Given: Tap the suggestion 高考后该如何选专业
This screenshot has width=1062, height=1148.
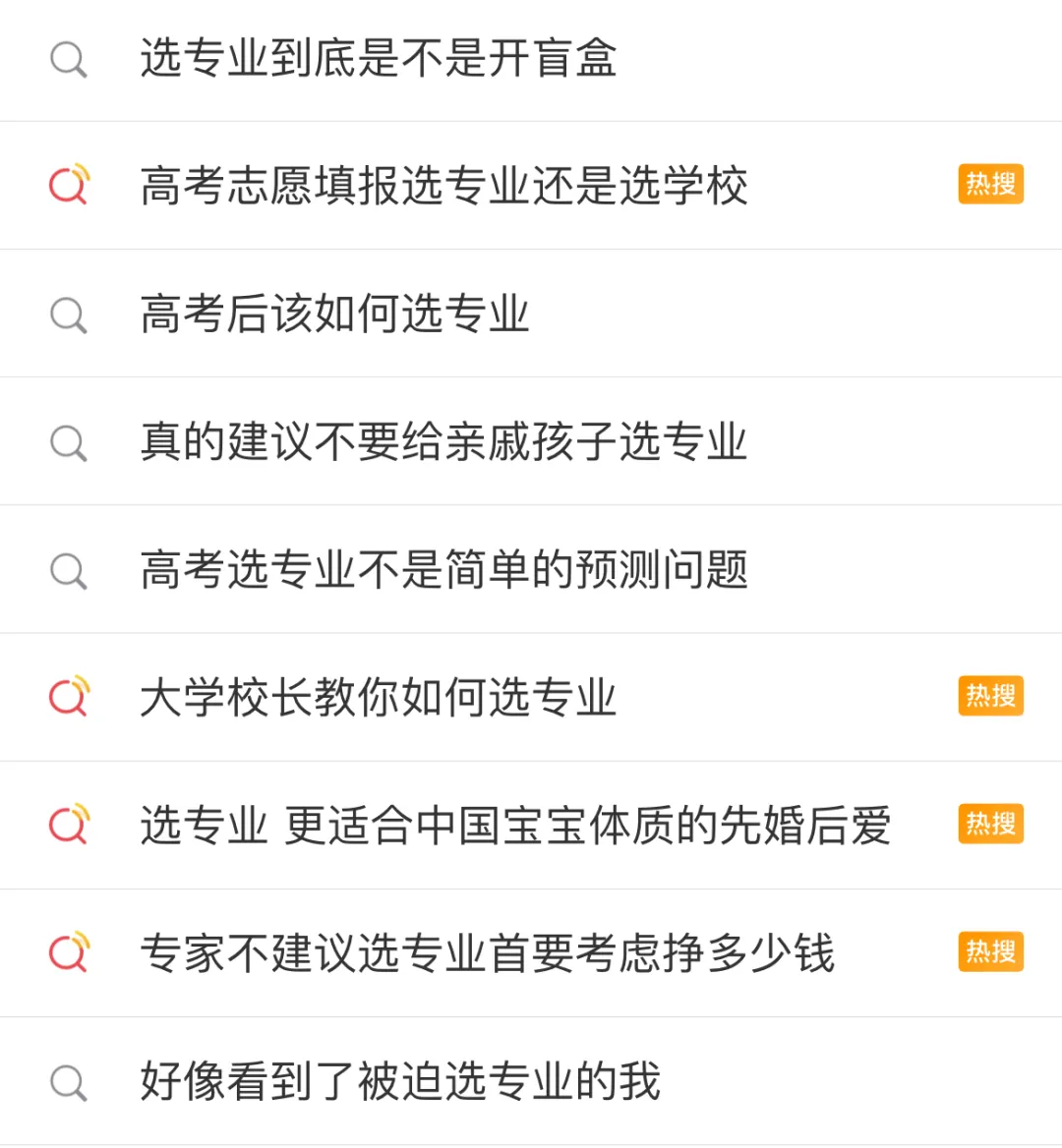Looking at the screenshot, I should 335,315.
